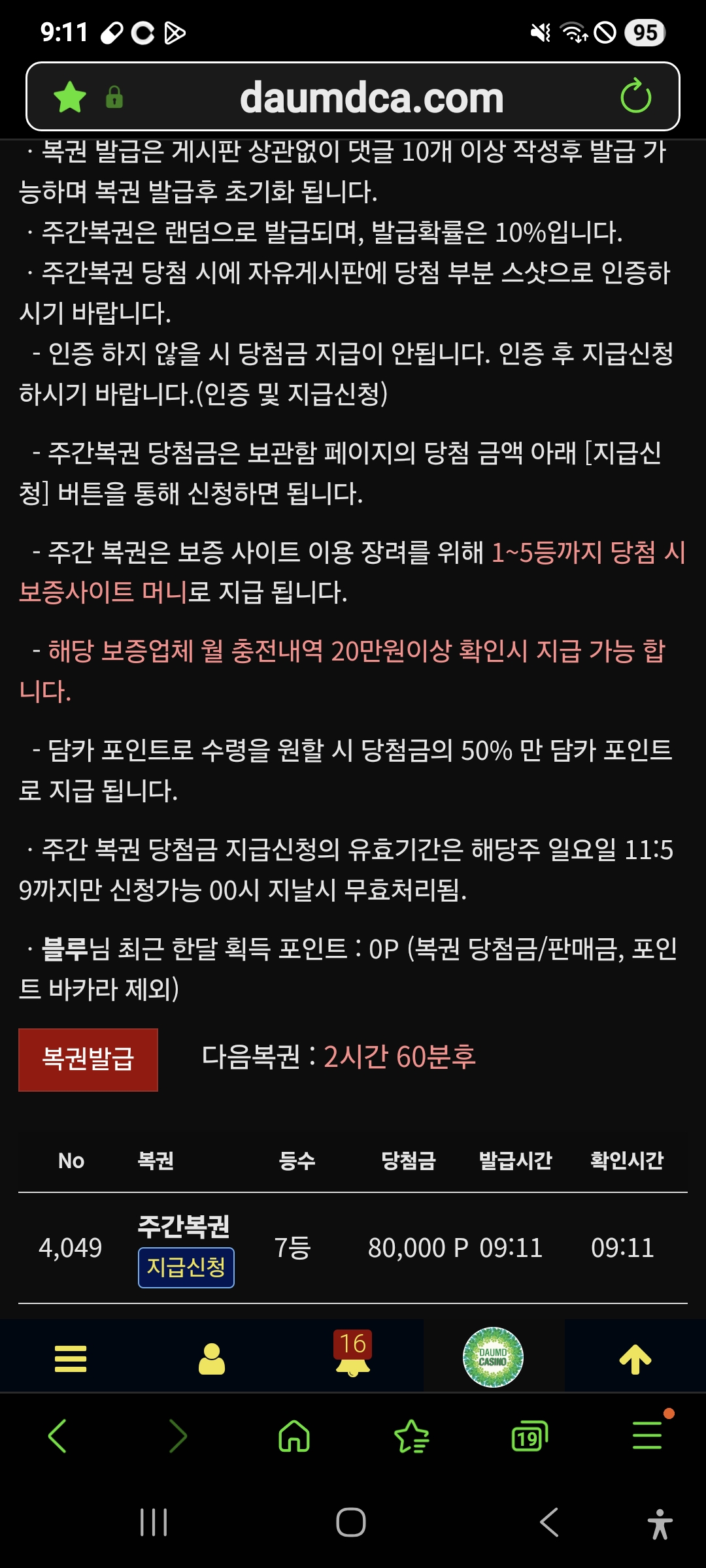The height and width of the screenshot is (1568, 706).
Task: Open the daumdca.com address bar
Action: point(371,98)
